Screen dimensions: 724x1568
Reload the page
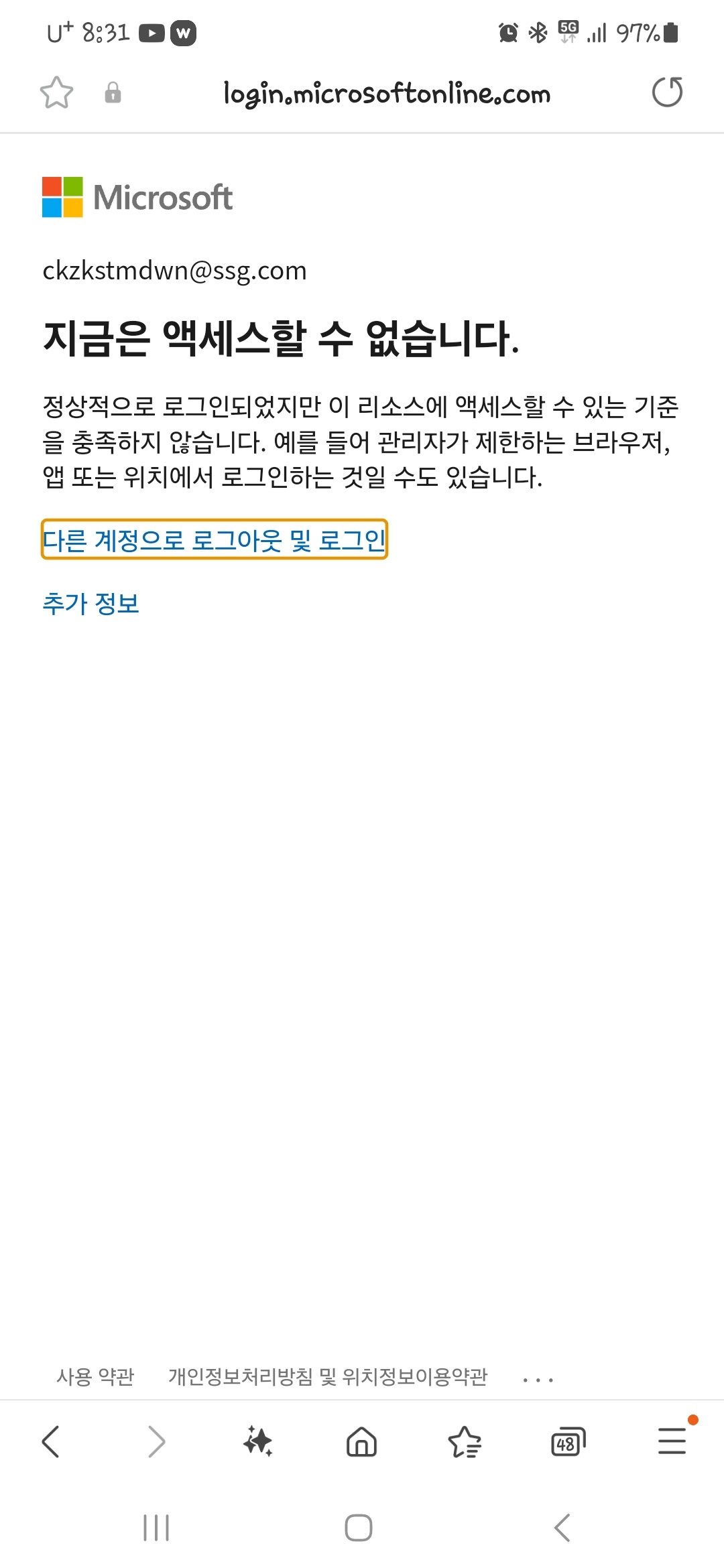point(667,92)
